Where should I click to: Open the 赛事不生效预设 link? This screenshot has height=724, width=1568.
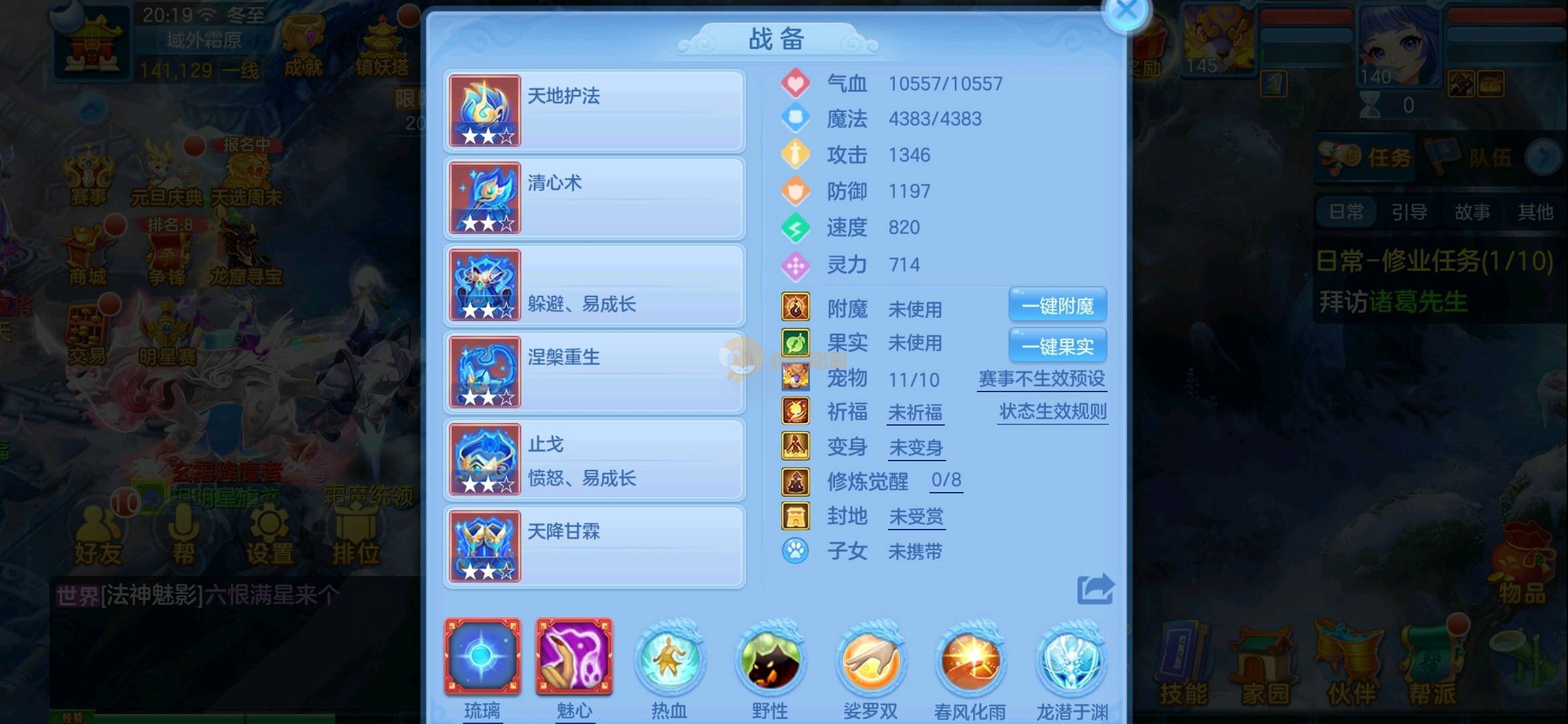click(x=1041, y=379)
